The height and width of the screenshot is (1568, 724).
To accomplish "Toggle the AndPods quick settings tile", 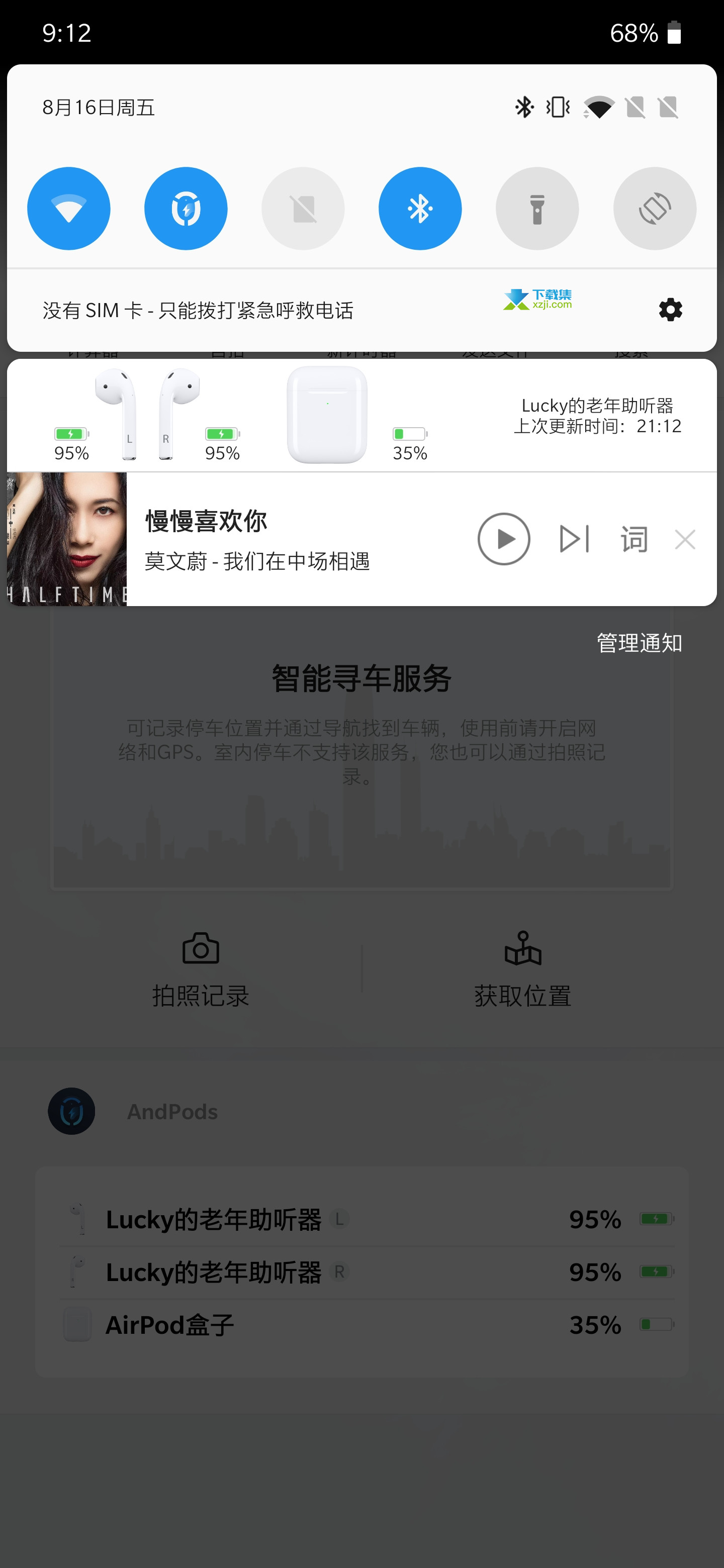I will 186,208.
